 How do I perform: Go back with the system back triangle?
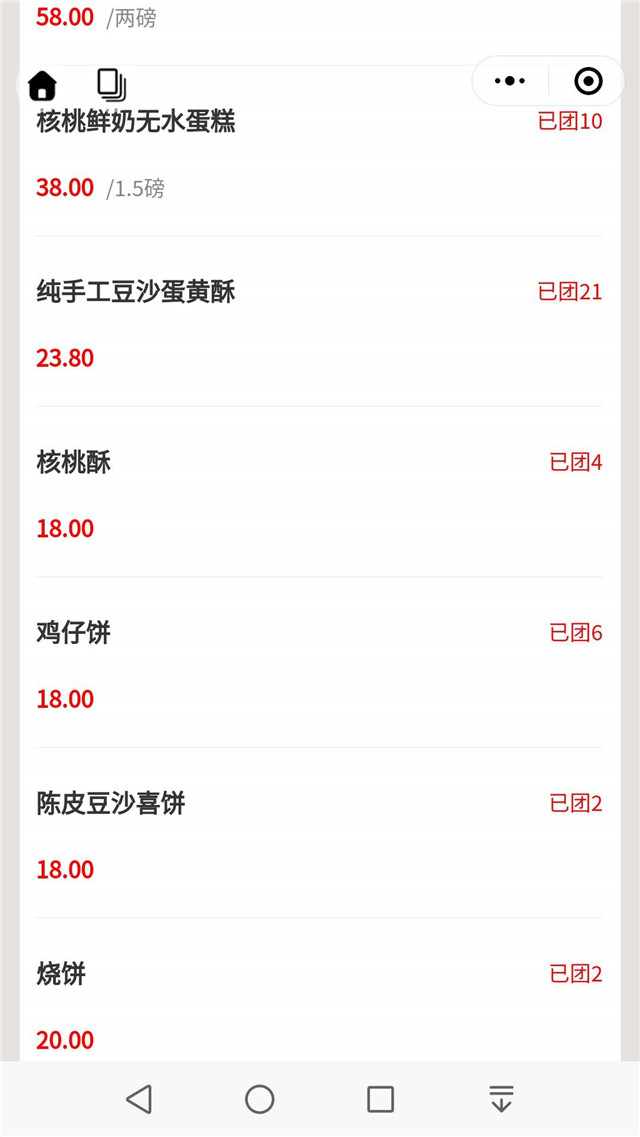(x=139, y=1099)
